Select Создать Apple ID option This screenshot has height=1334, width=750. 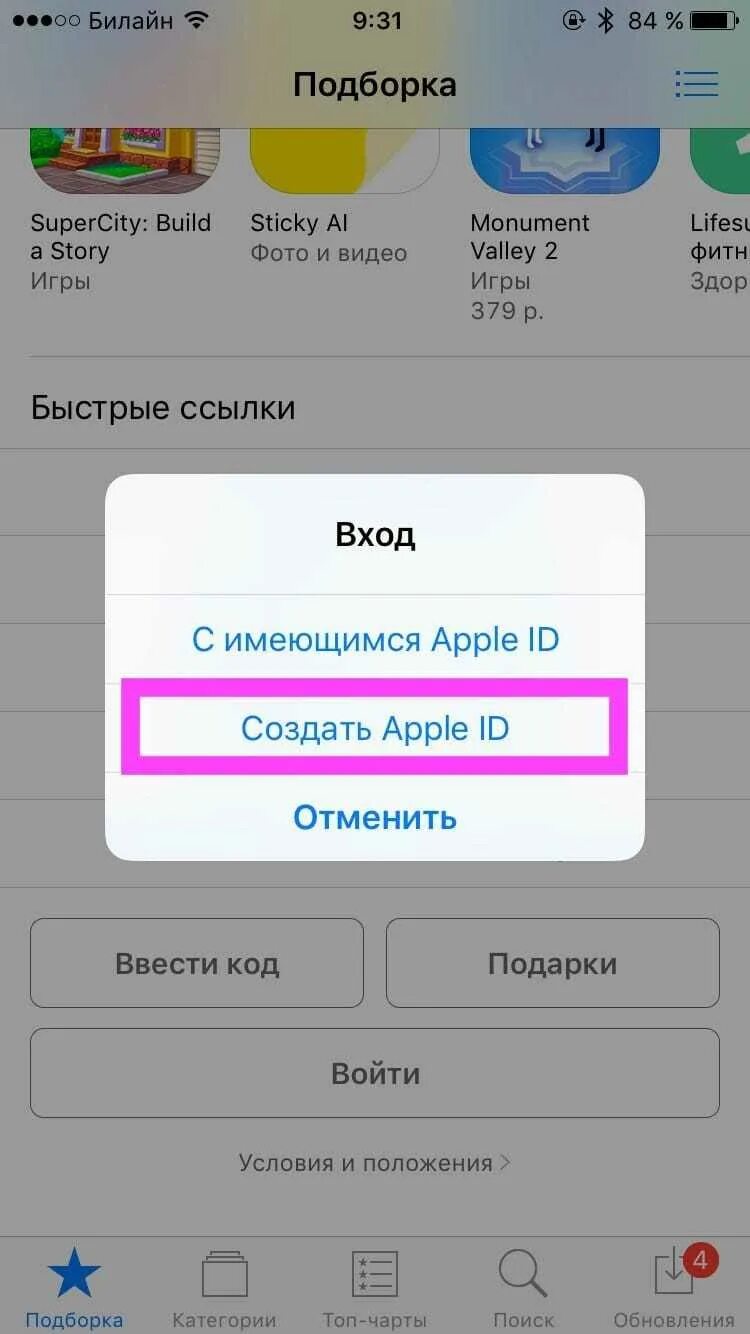click(375, 727)
